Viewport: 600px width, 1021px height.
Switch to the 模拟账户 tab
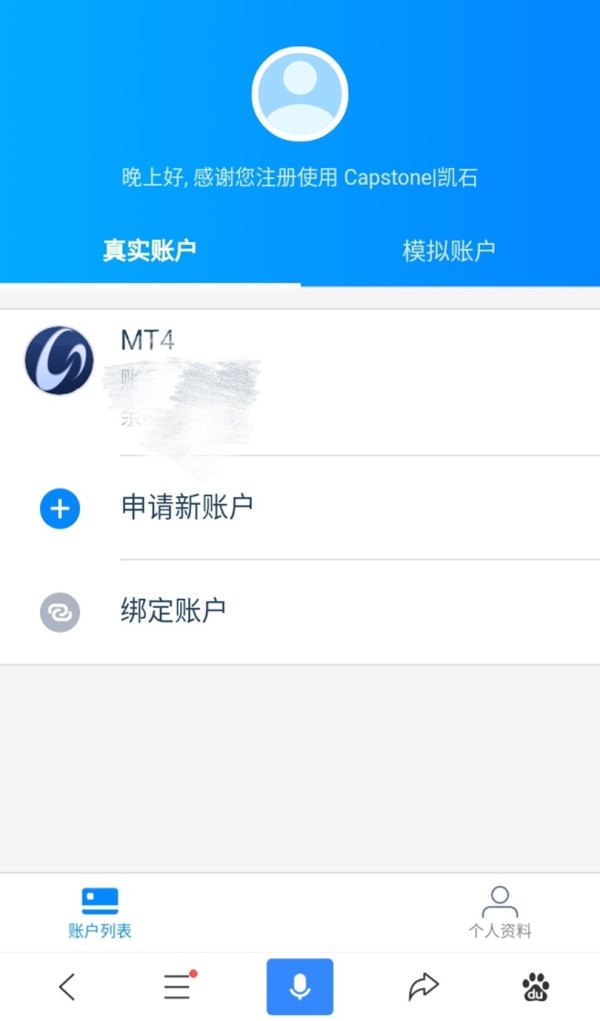449,251
